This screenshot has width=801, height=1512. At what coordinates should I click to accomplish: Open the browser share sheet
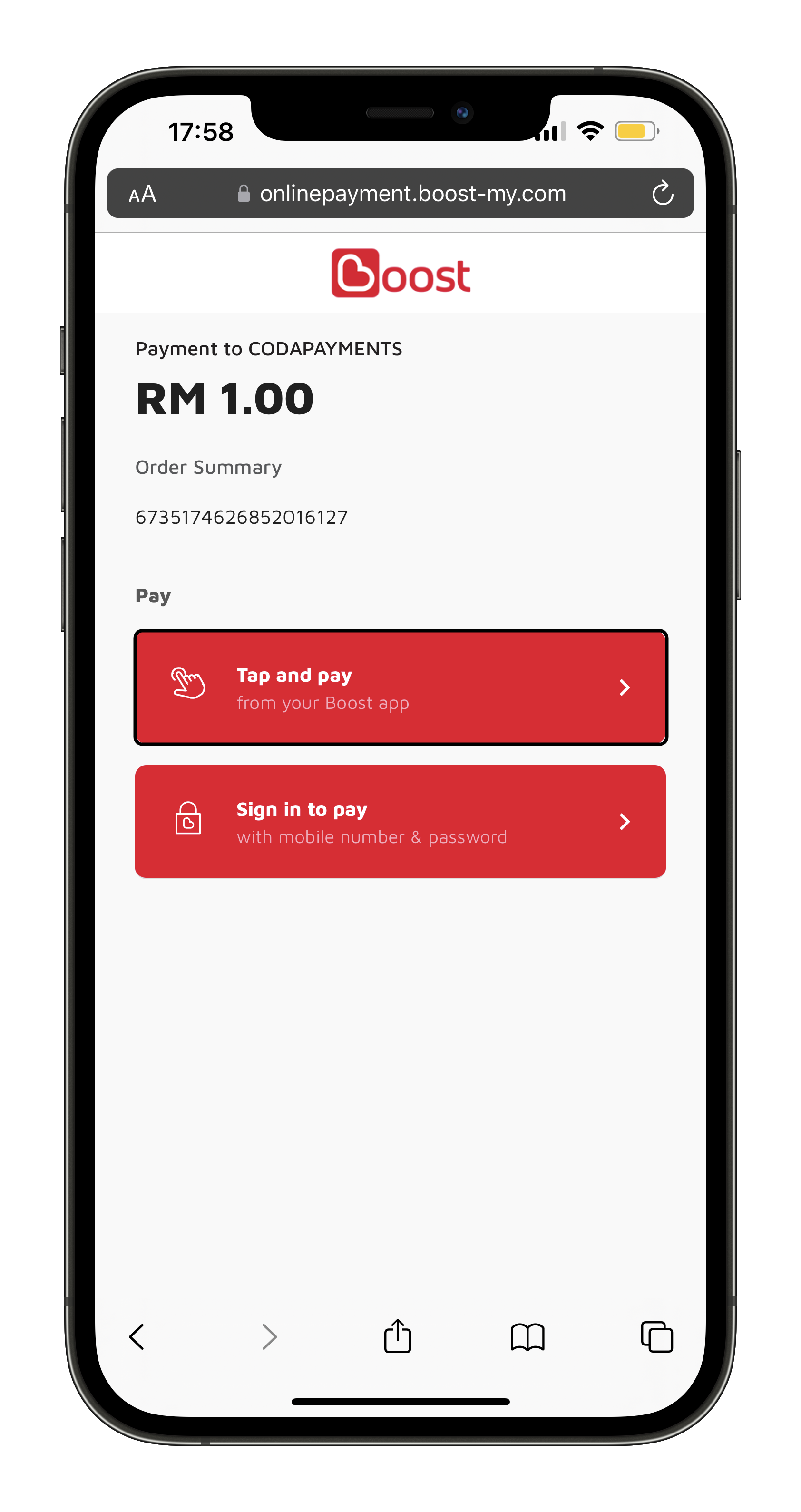[397, 1336]
